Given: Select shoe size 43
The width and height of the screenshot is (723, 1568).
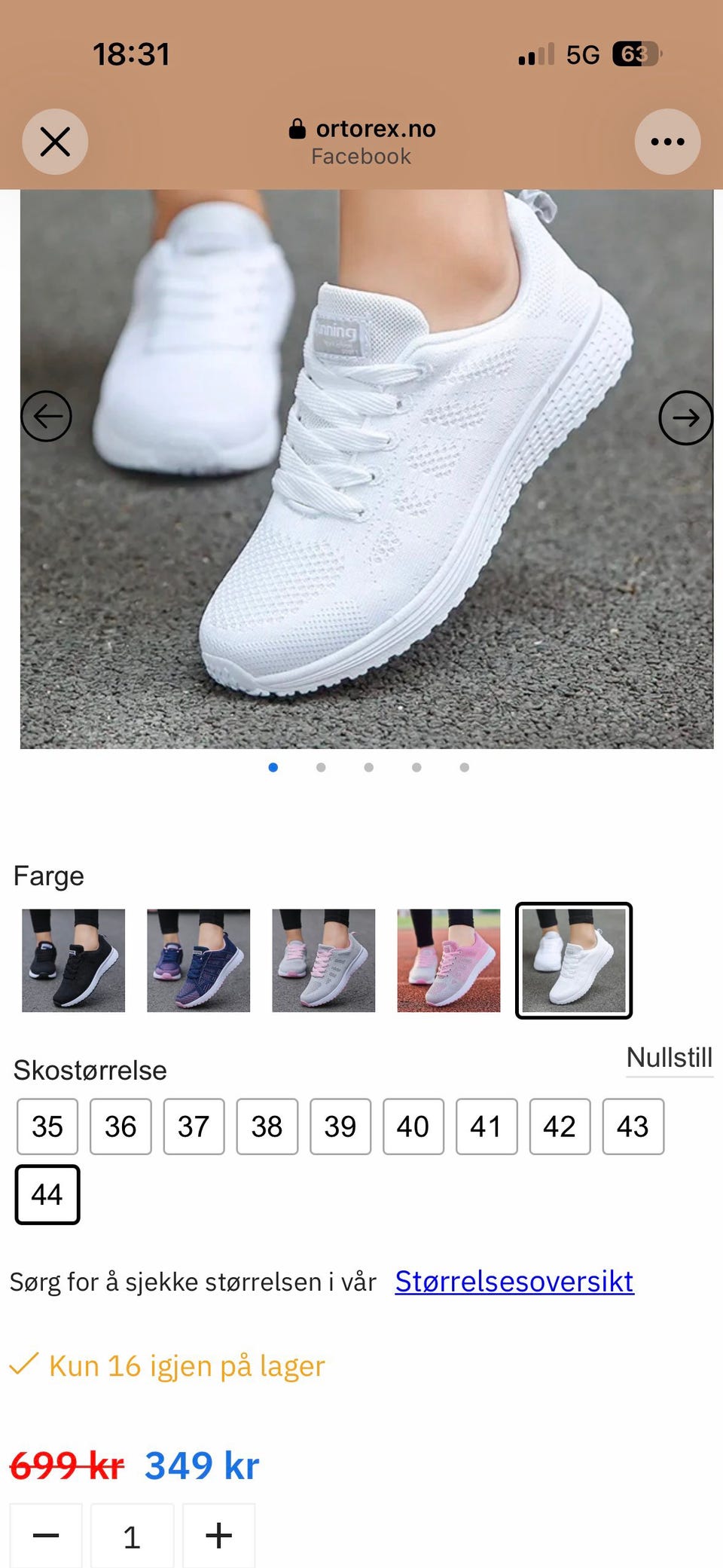Looking at the screenshot, I should pos(633,1126).
